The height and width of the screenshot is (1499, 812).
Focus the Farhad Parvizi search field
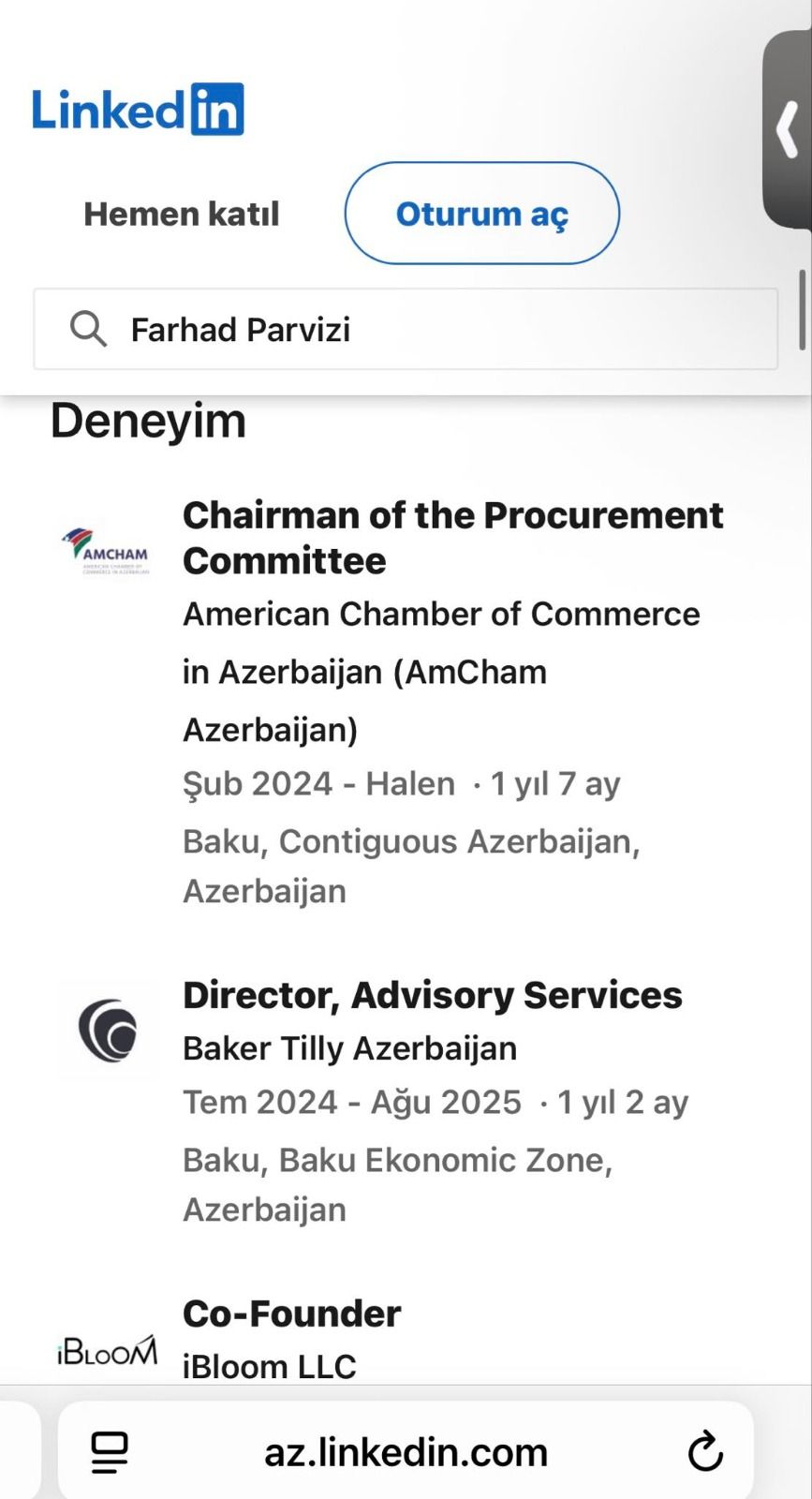point(406,329)
